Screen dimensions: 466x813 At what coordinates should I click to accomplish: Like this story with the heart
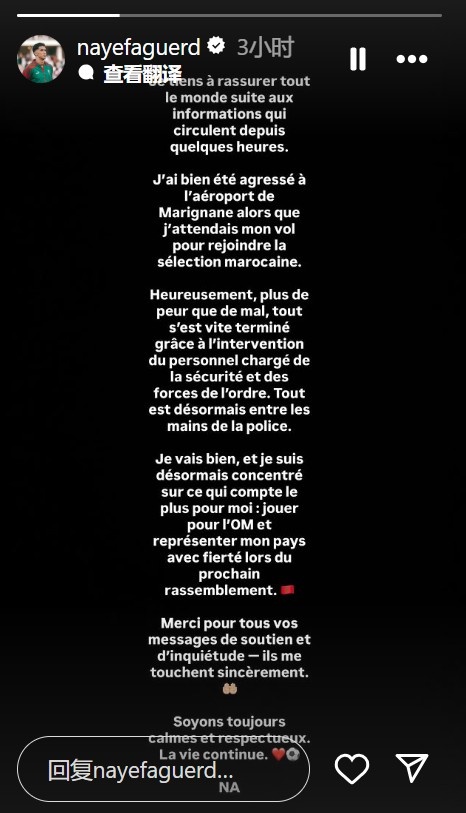[352, 768]
